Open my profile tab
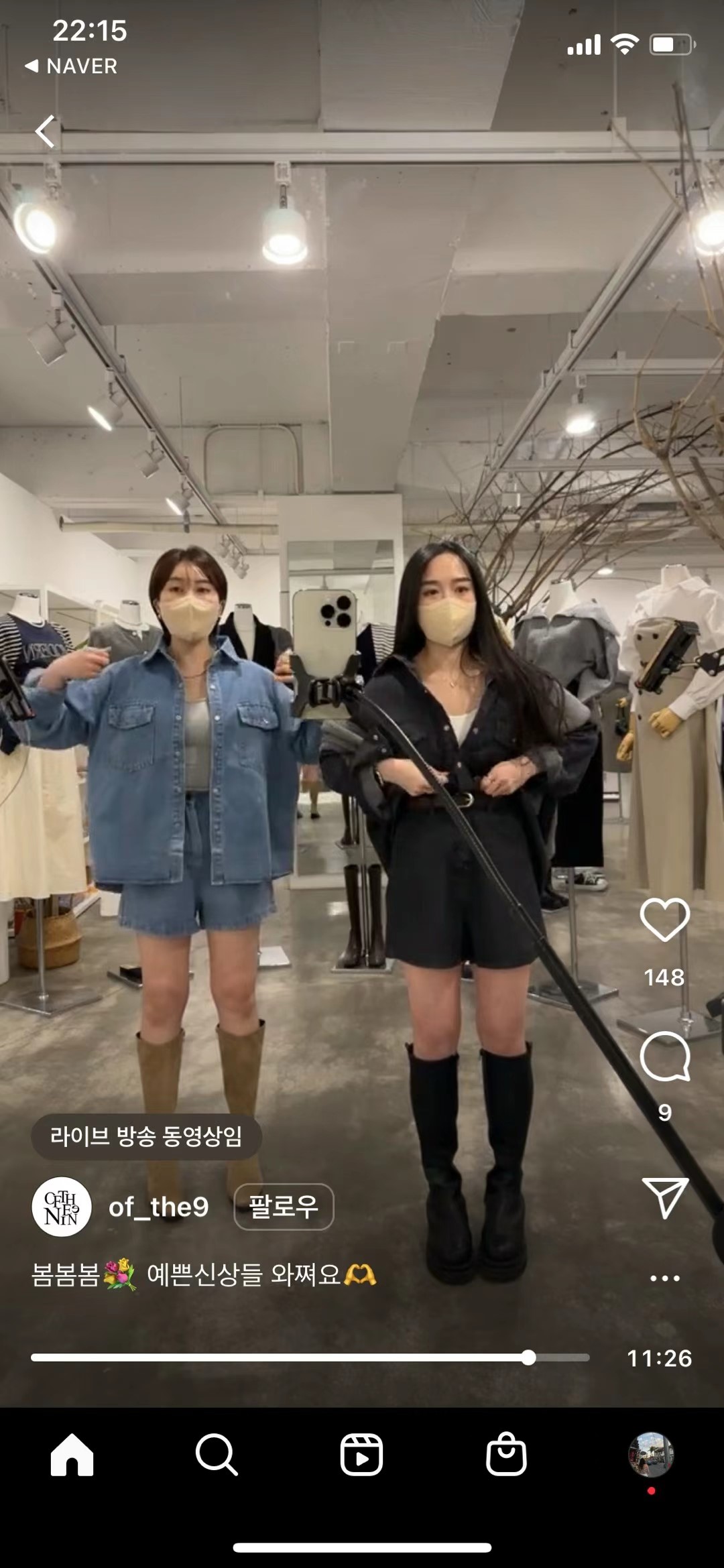Screen dimensions: 724x1568 click(650, 1455)
